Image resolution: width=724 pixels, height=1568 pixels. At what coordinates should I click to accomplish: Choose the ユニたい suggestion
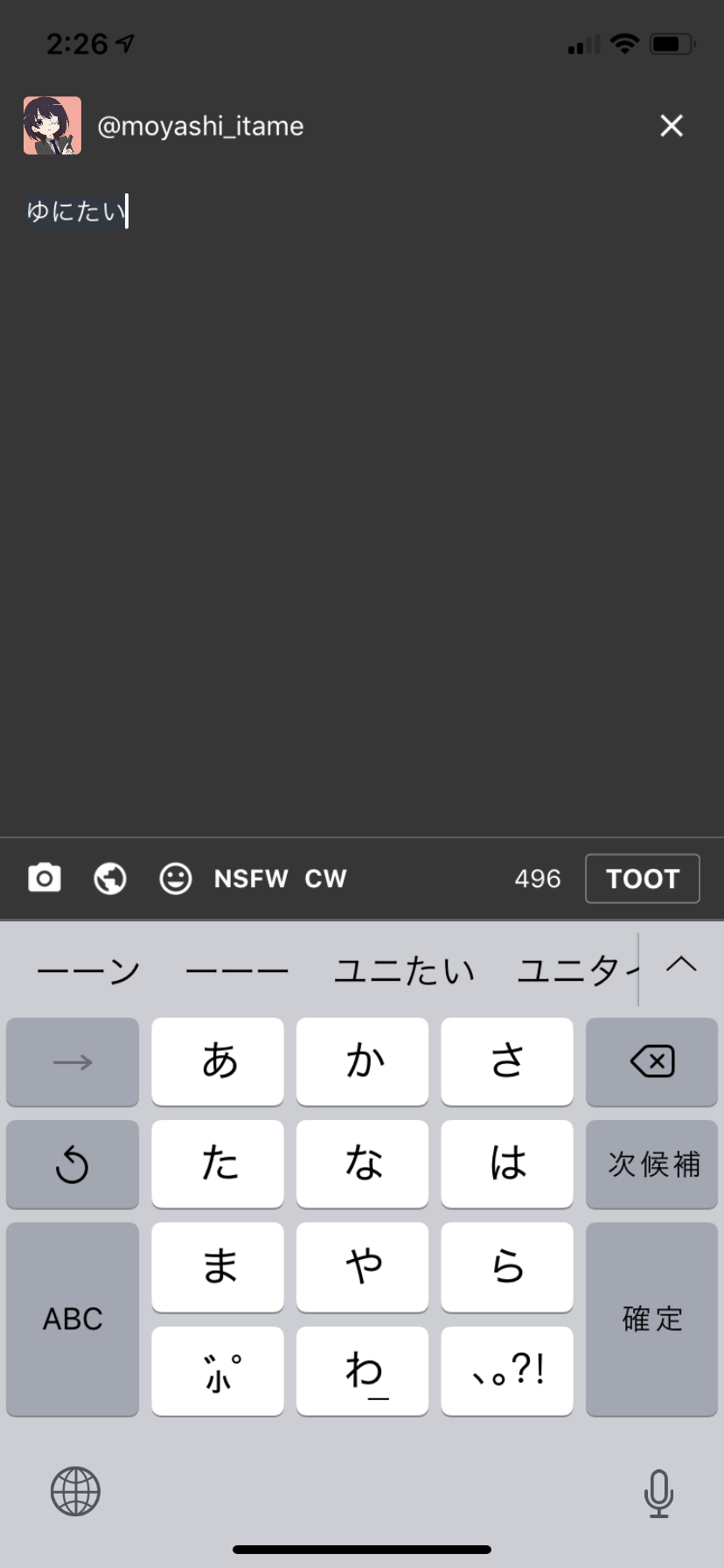pyautogui.click(x=404, y=970)
